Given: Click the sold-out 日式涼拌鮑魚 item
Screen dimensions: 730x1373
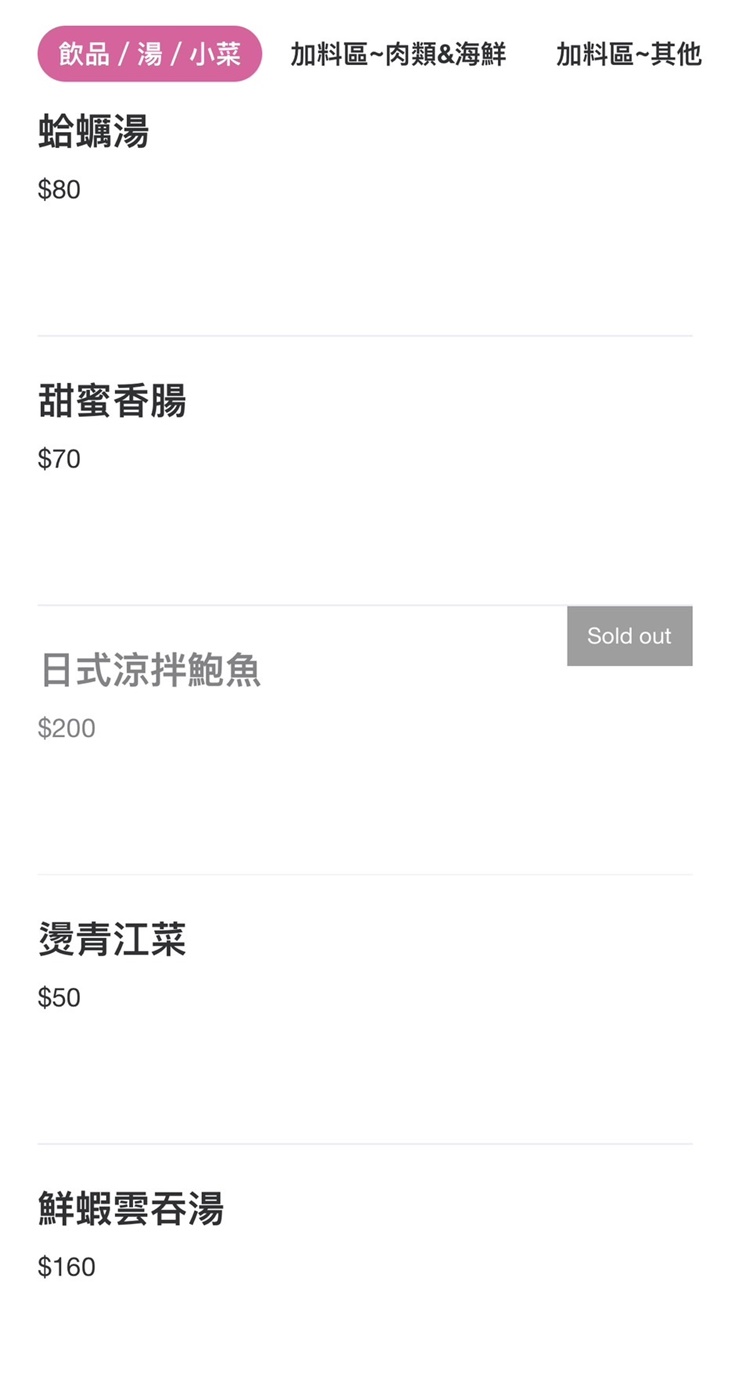Looking at the screenshot, I should tap(148, 671).
